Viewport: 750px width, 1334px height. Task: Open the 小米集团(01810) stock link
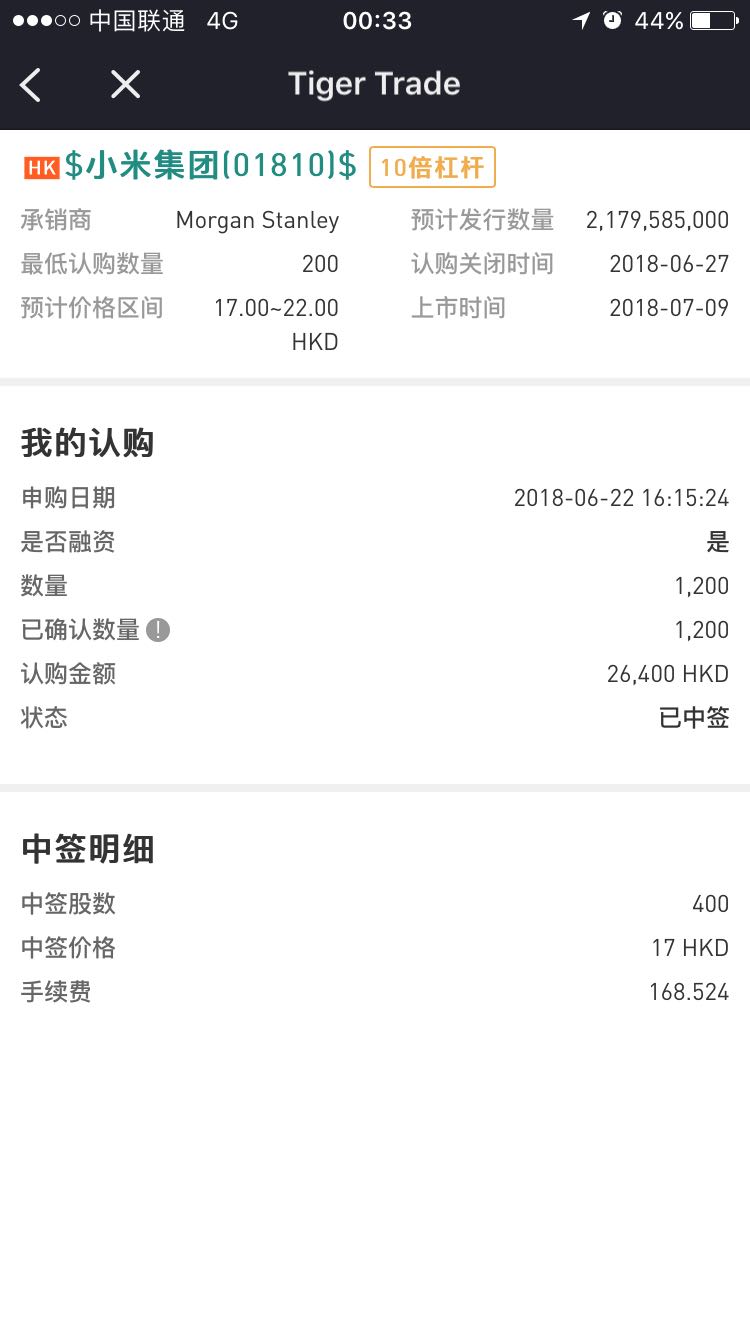click(210, 166)
